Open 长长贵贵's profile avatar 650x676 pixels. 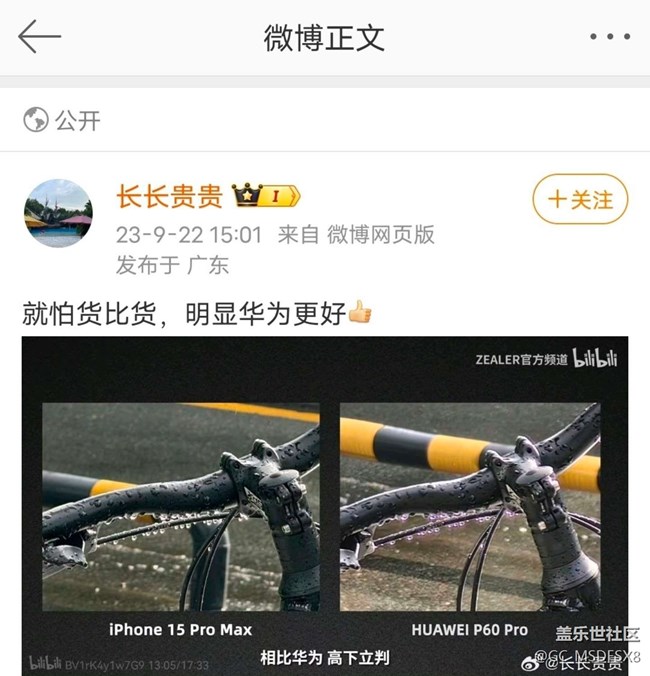[x=58, y=213]
